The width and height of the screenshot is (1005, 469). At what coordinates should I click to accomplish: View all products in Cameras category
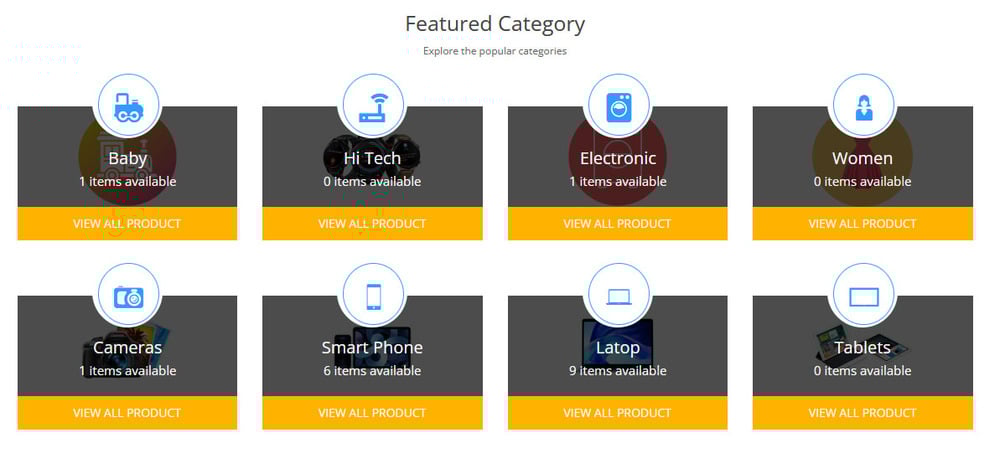(127, 412)
